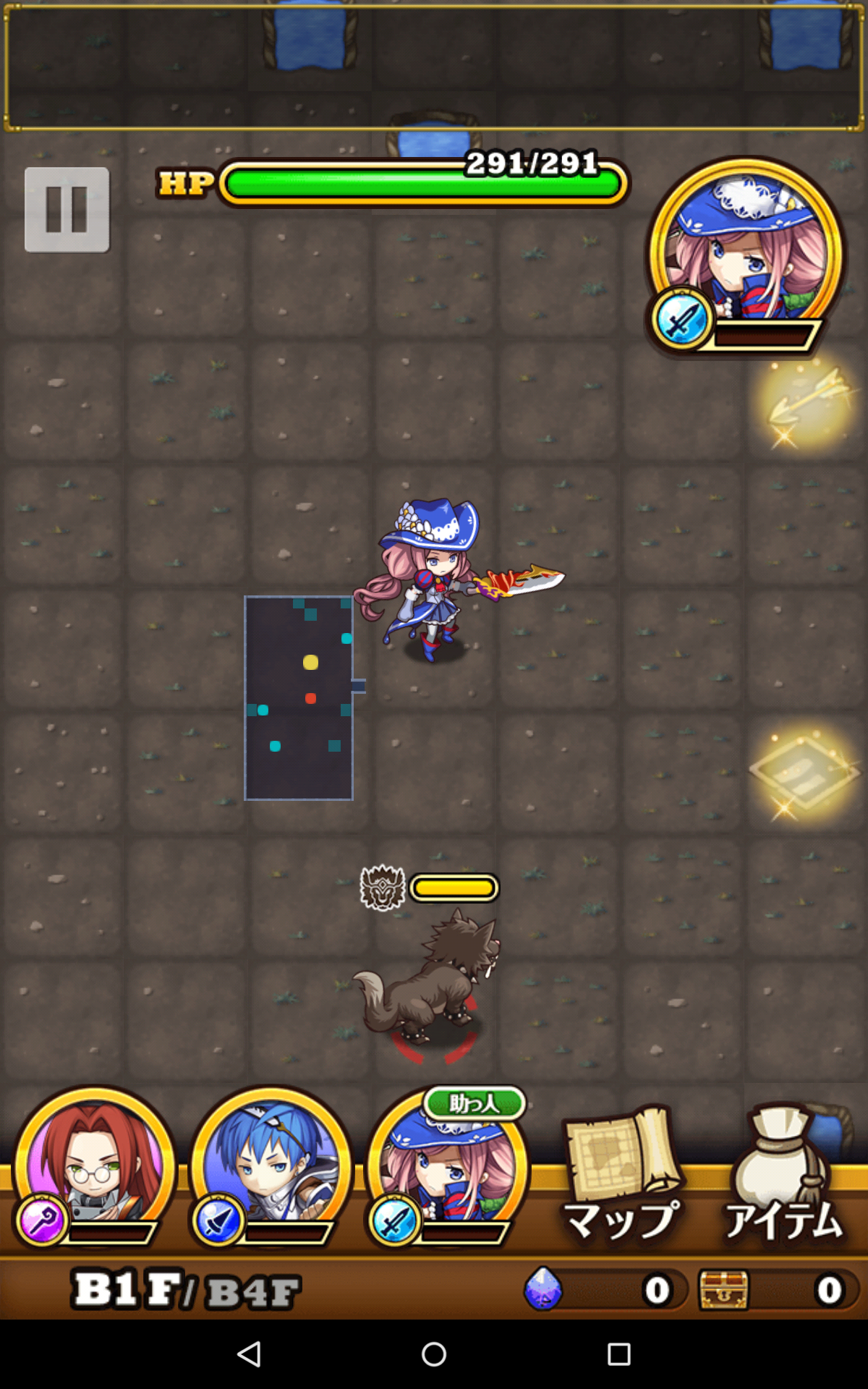
Task: Select the red-haired mage character portrait
Action: [94, 1166]
